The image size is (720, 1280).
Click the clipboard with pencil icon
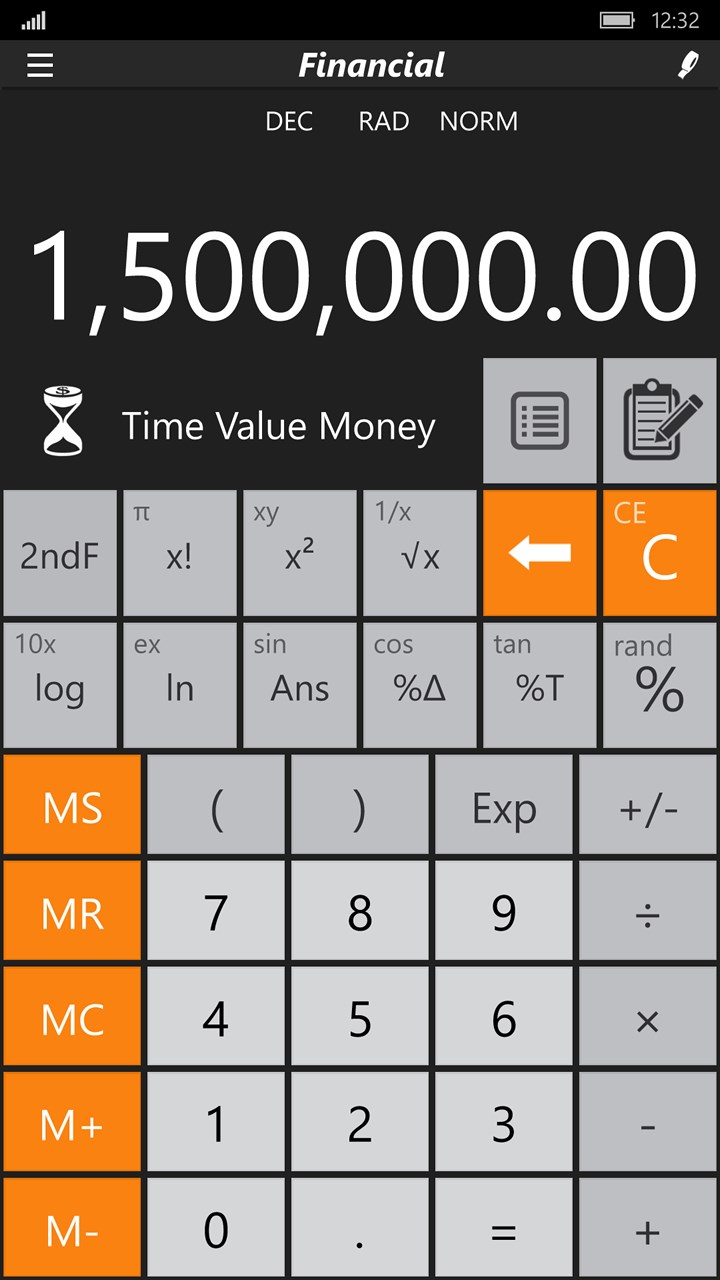tap(659, 420)
